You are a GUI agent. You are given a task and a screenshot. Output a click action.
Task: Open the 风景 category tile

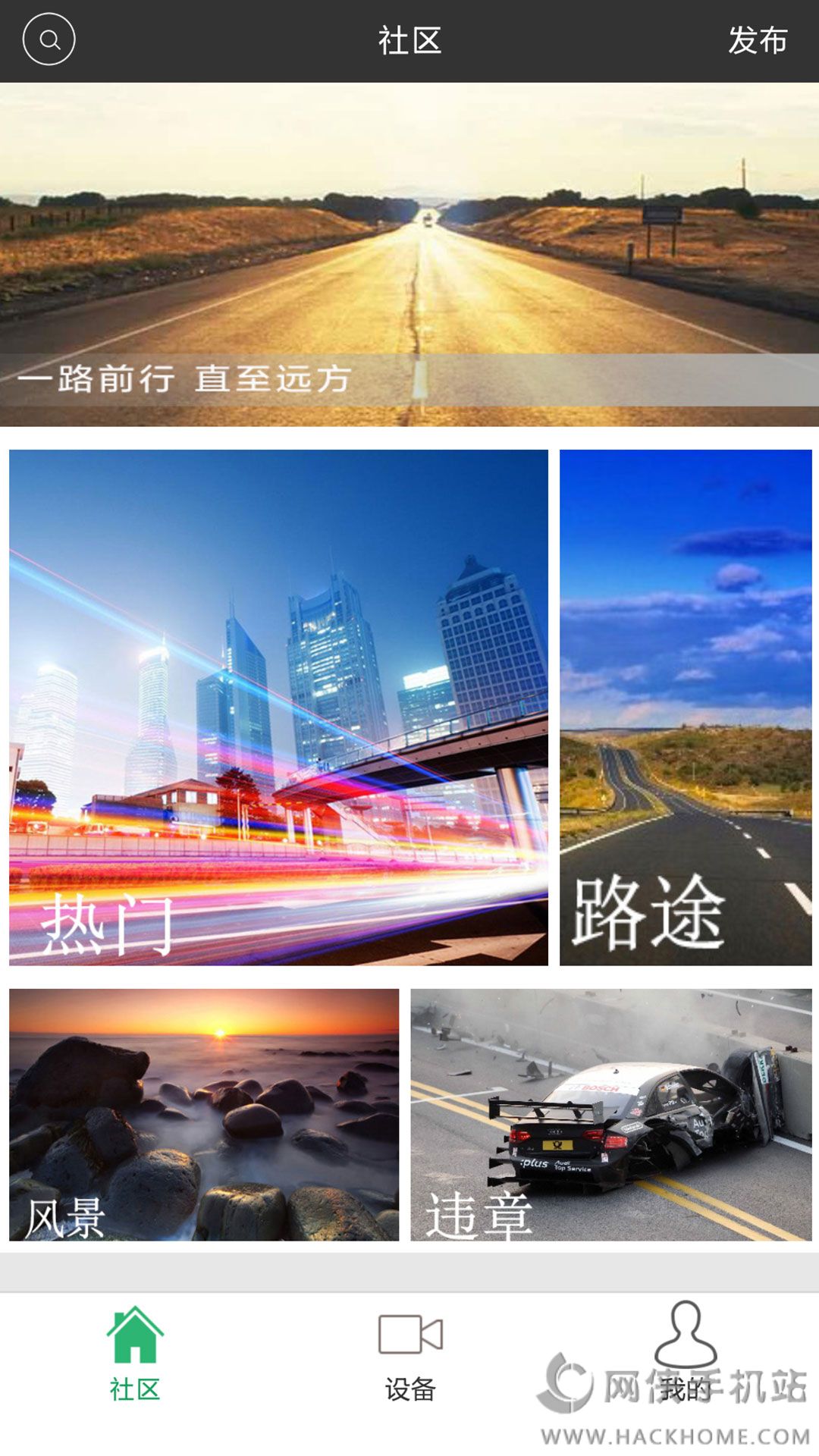coord(203,1114)
